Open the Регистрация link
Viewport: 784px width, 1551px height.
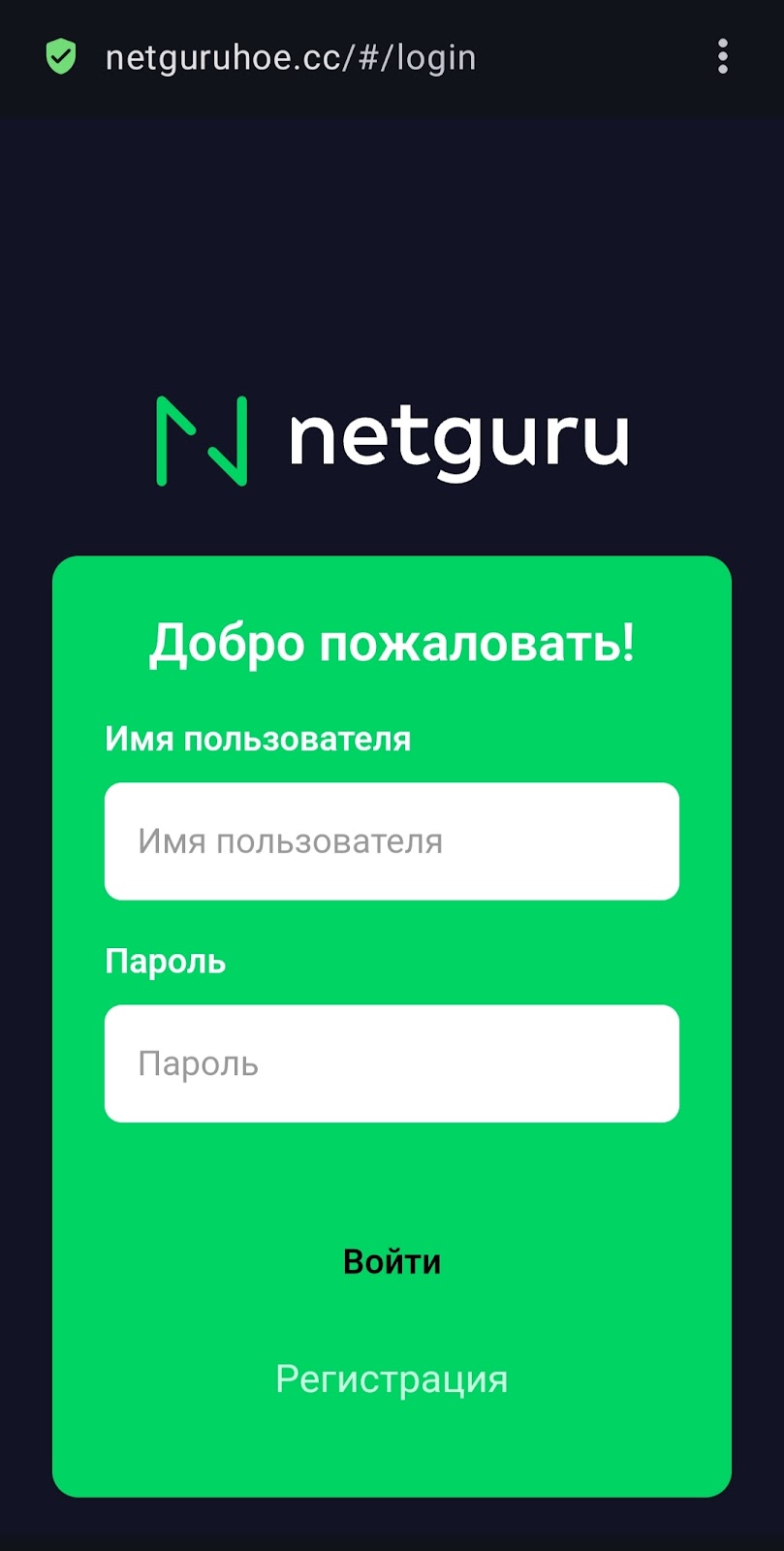pos(392,1378)
